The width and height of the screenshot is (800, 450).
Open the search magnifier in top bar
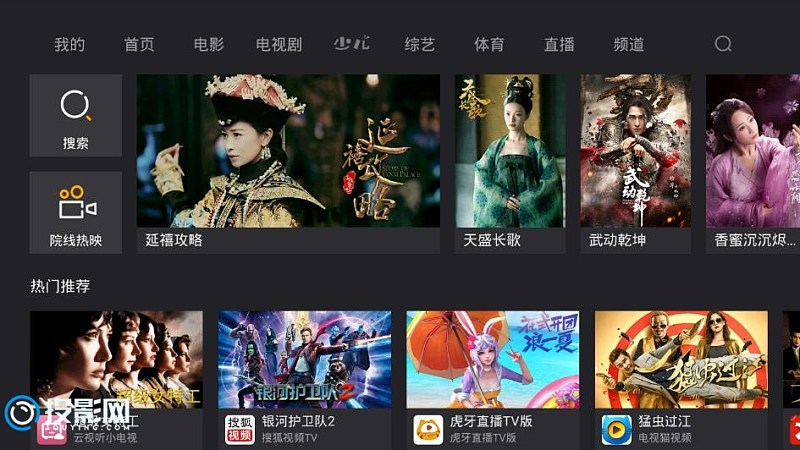pos(723,44)
